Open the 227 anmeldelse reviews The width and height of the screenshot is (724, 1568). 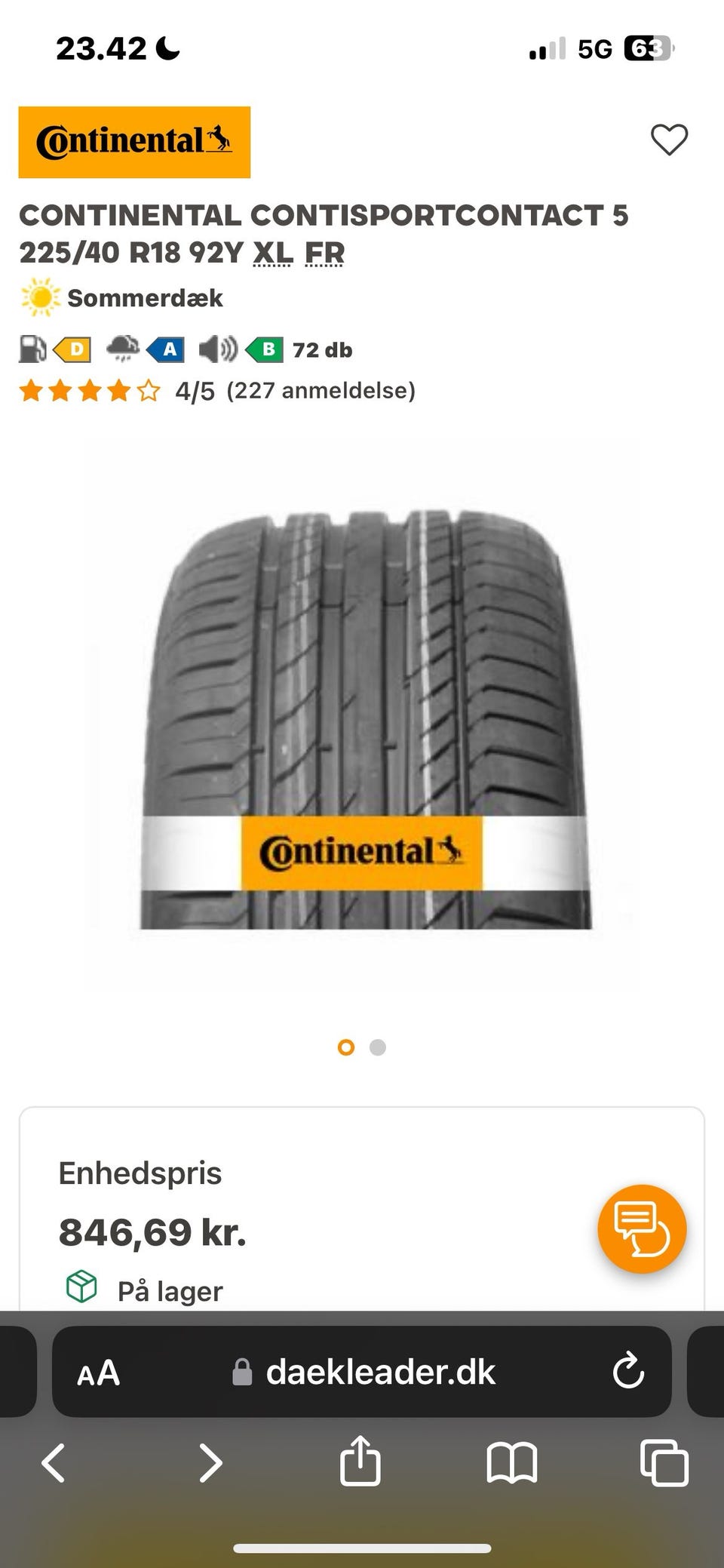pos(321,390)
